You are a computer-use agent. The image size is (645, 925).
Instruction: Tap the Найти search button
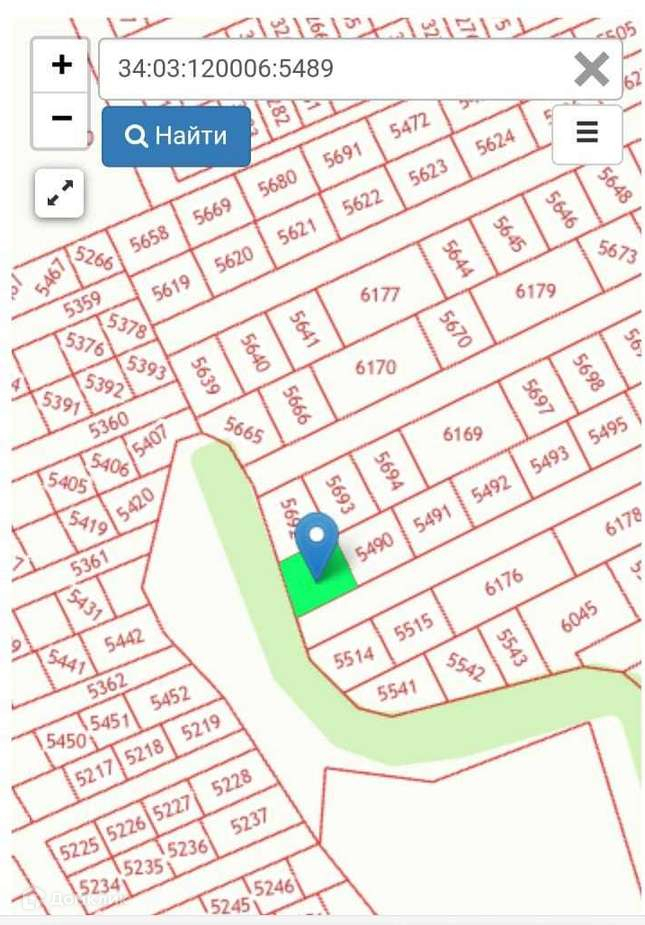tap(176, 136)
